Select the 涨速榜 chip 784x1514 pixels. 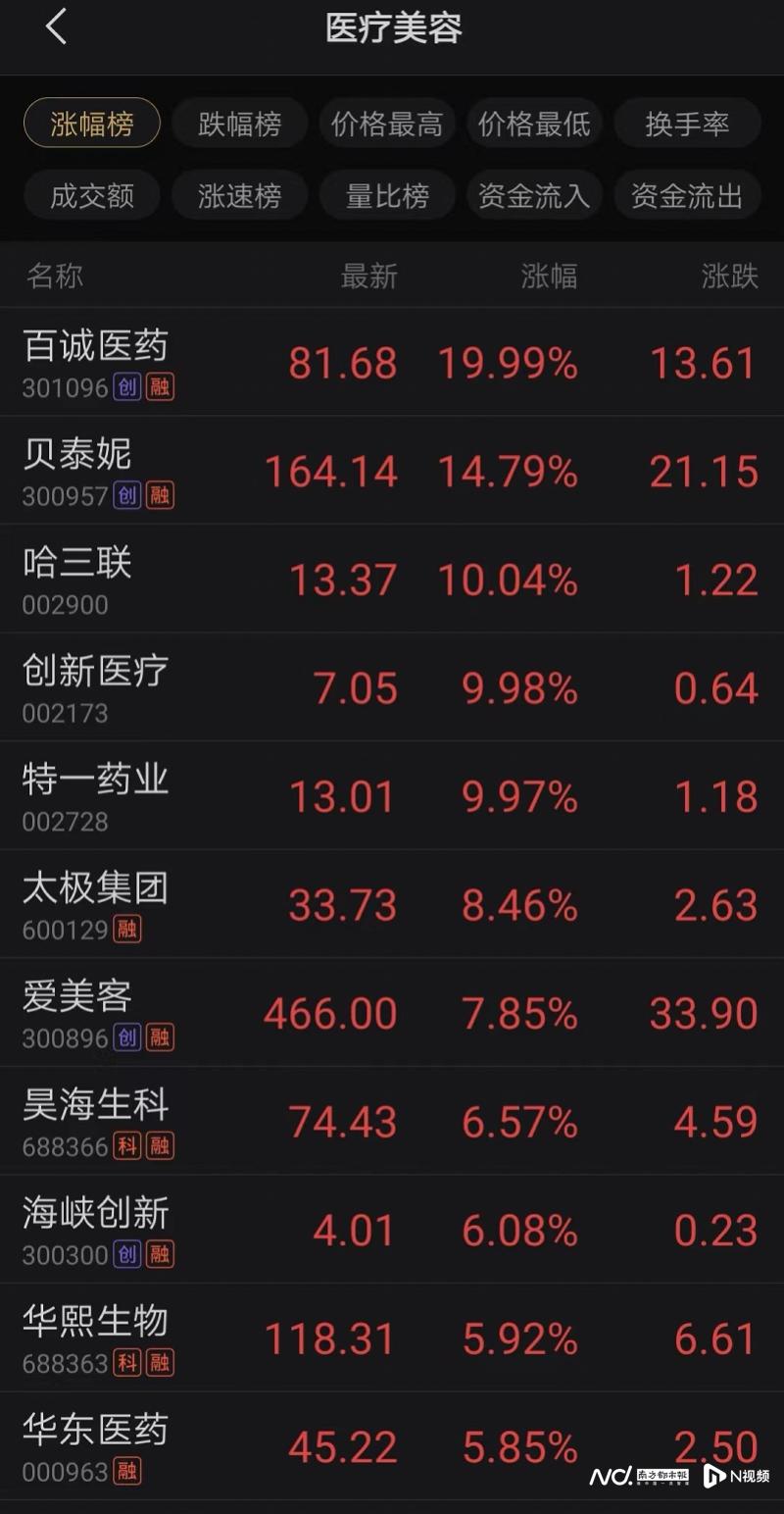click(x=239, y=195)
